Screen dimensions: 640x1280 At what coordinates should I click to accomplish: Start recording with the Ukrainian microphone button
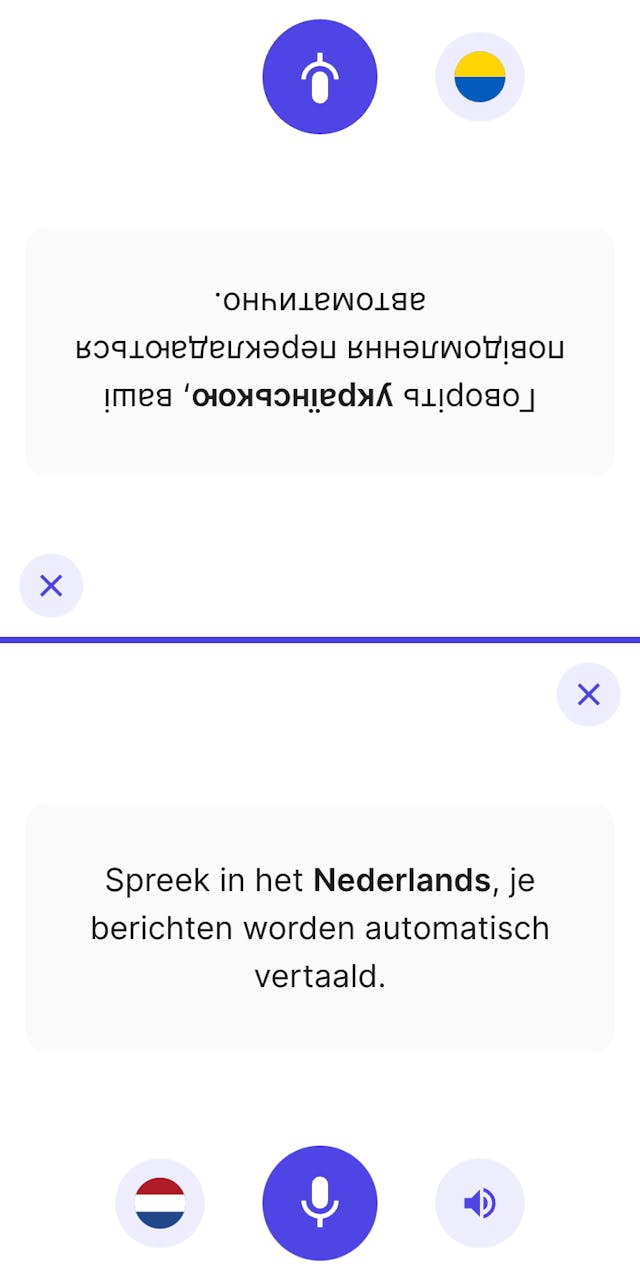(x=320, y=77)
